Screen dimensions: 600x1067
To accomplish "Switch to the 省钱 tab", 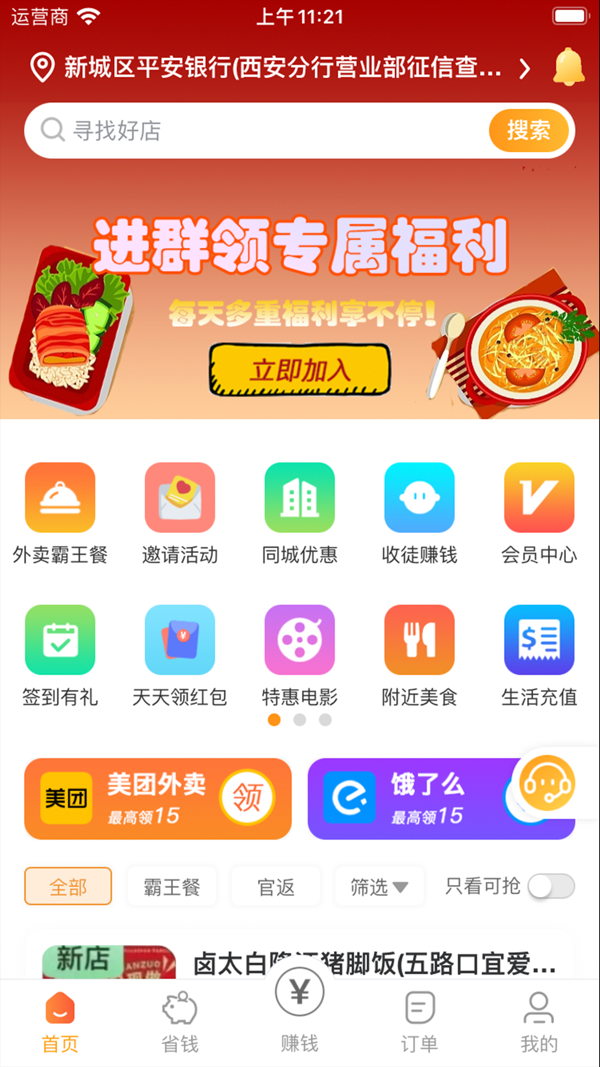I will 180,1020.
